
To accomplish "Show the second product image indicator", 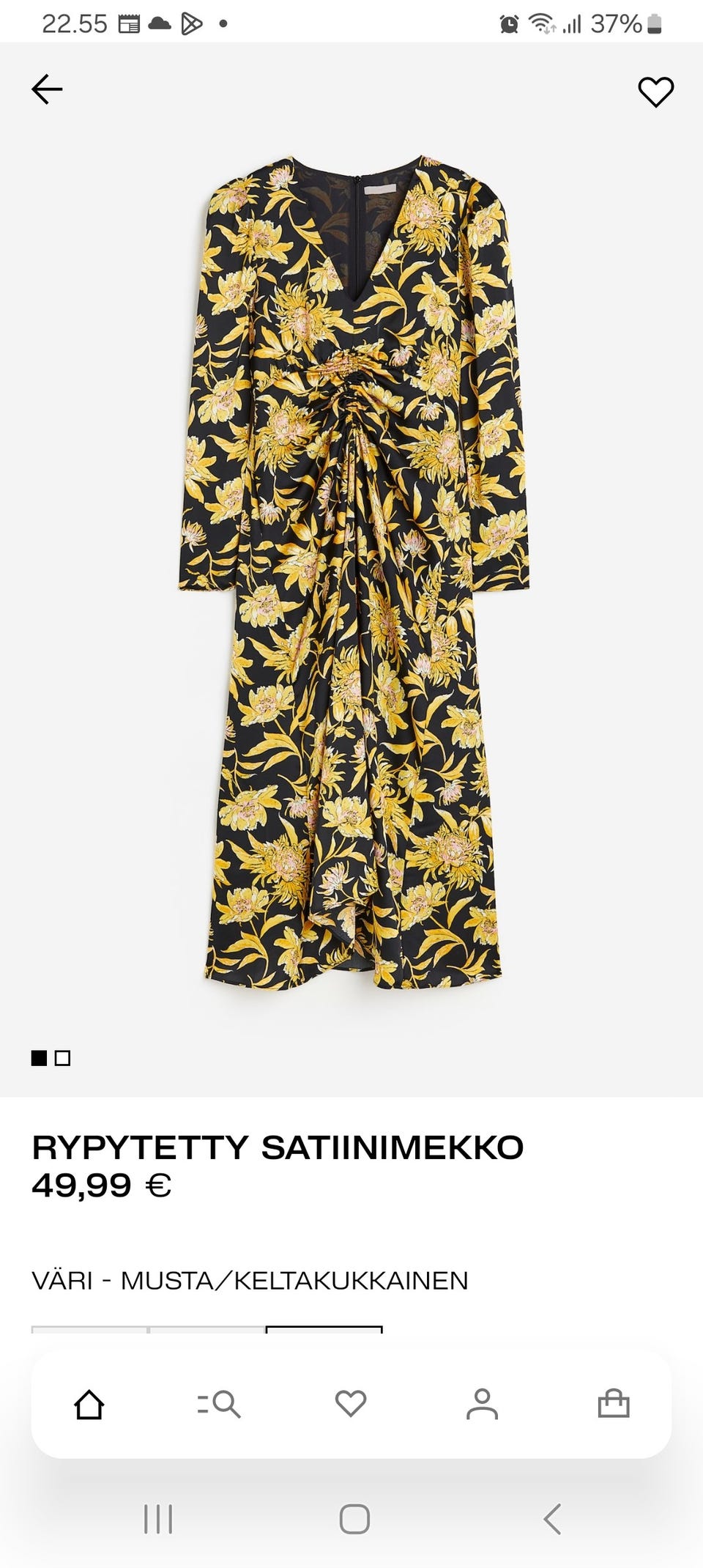I will 63,1058.
